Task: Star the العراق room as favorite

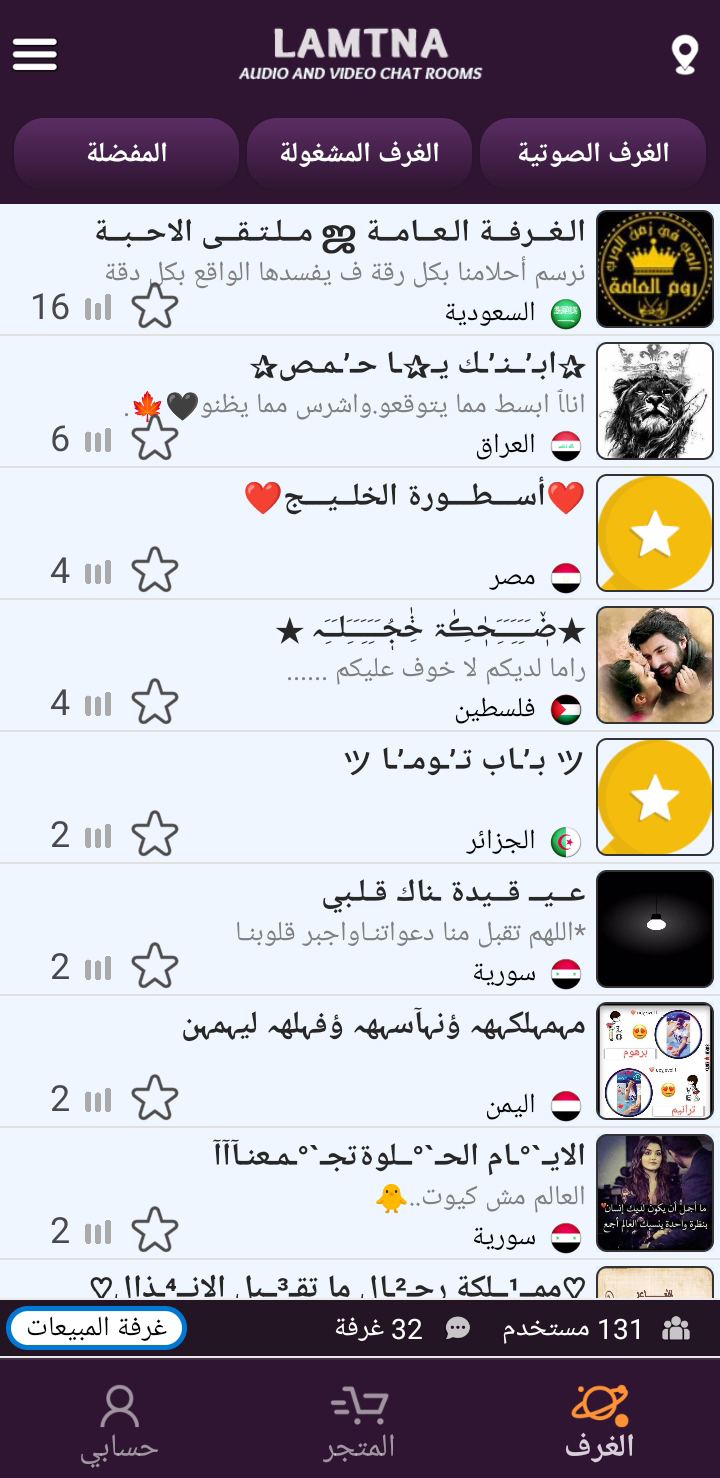Action: 155,438
